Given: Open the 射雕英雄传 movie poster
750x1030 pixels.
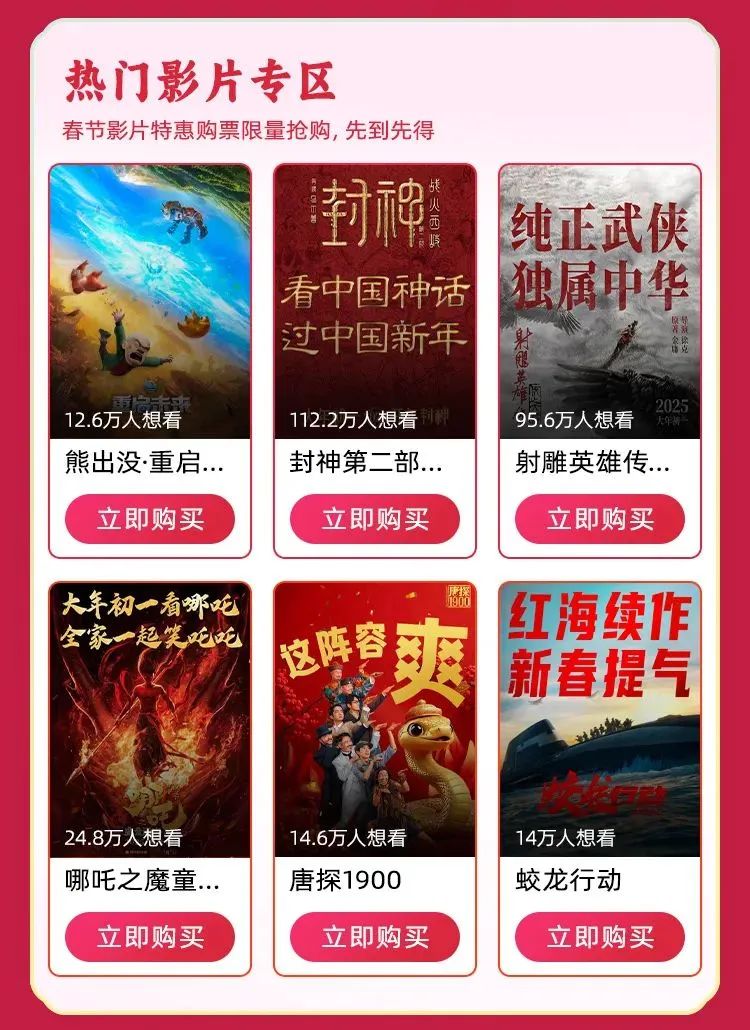Looking at the screenshot, I should [600, 300].
